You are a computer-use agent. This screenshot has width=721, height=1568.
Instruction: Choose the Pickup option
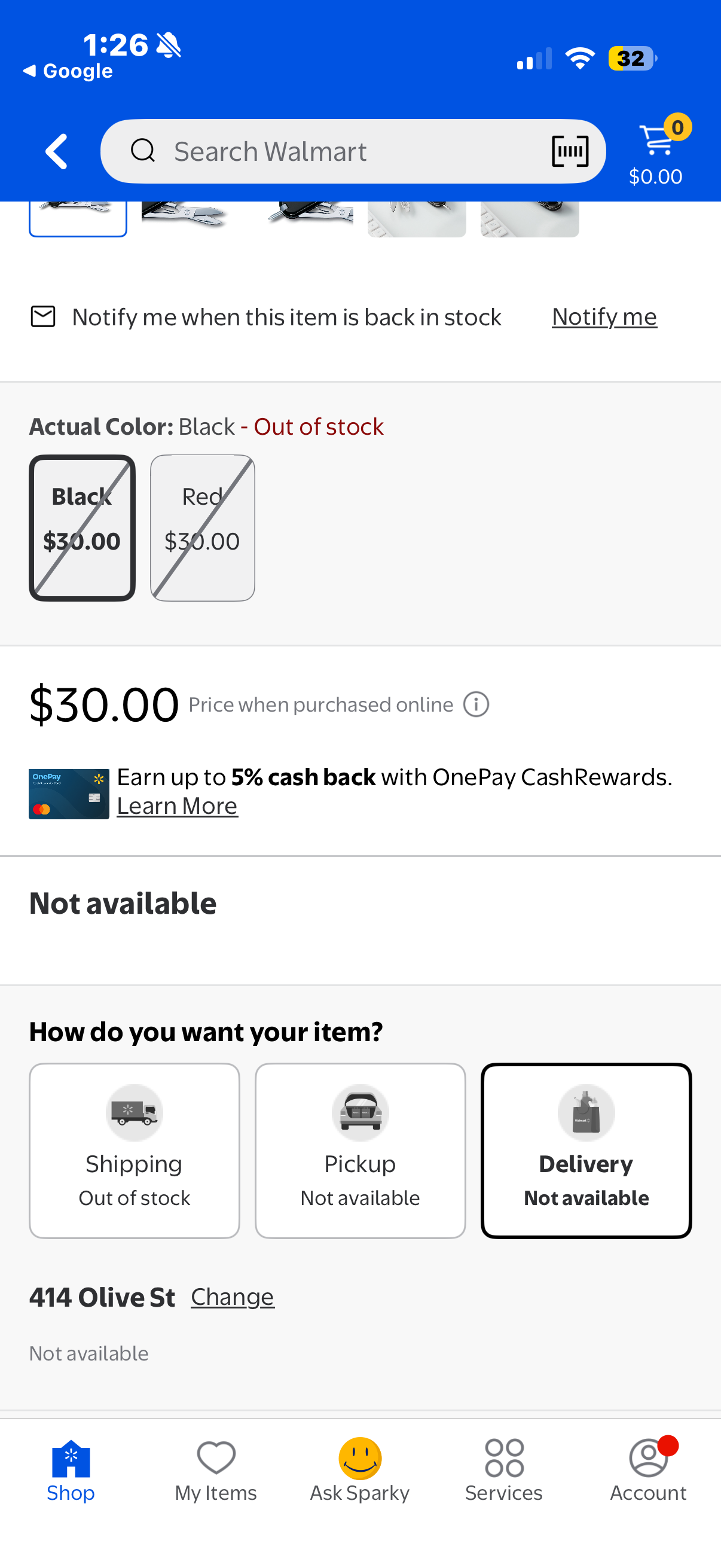tap(360, 1151)
